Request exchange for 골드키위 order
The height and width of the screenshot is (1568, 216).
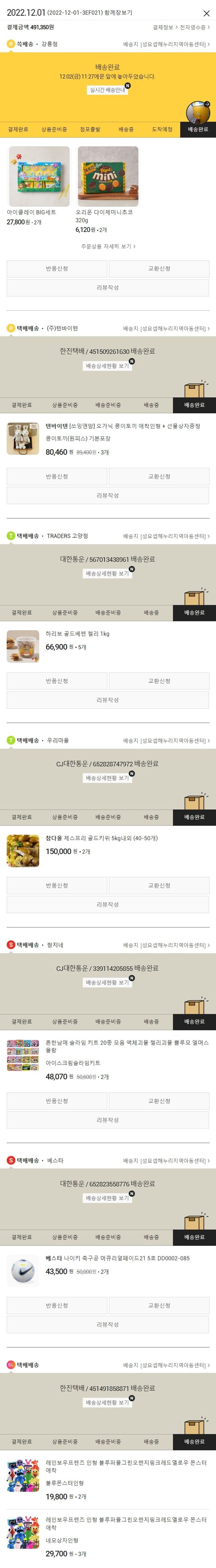coord(159,886)
